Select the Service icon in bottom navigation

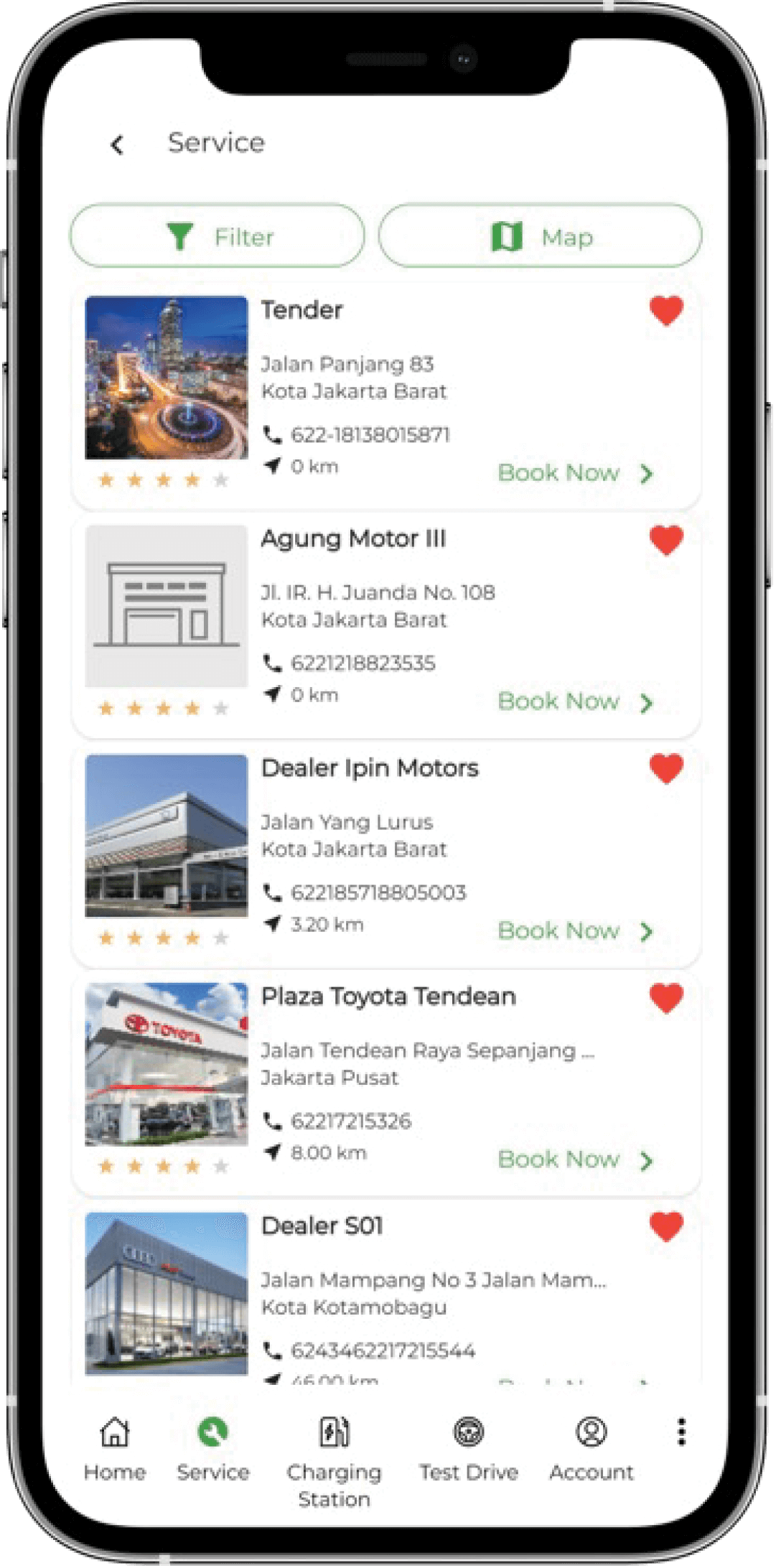(x=212, y=1432)
